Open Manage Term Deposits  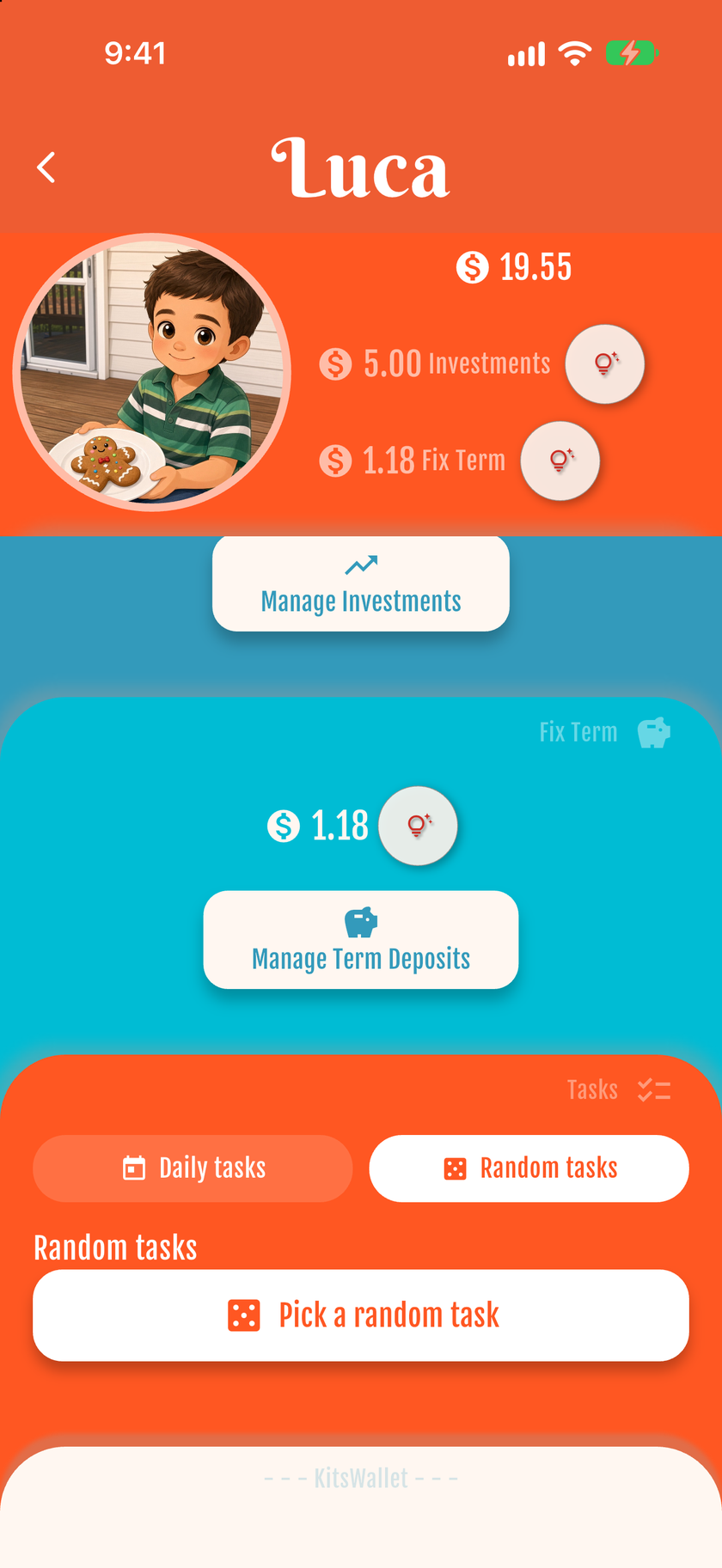coord(361,940)
